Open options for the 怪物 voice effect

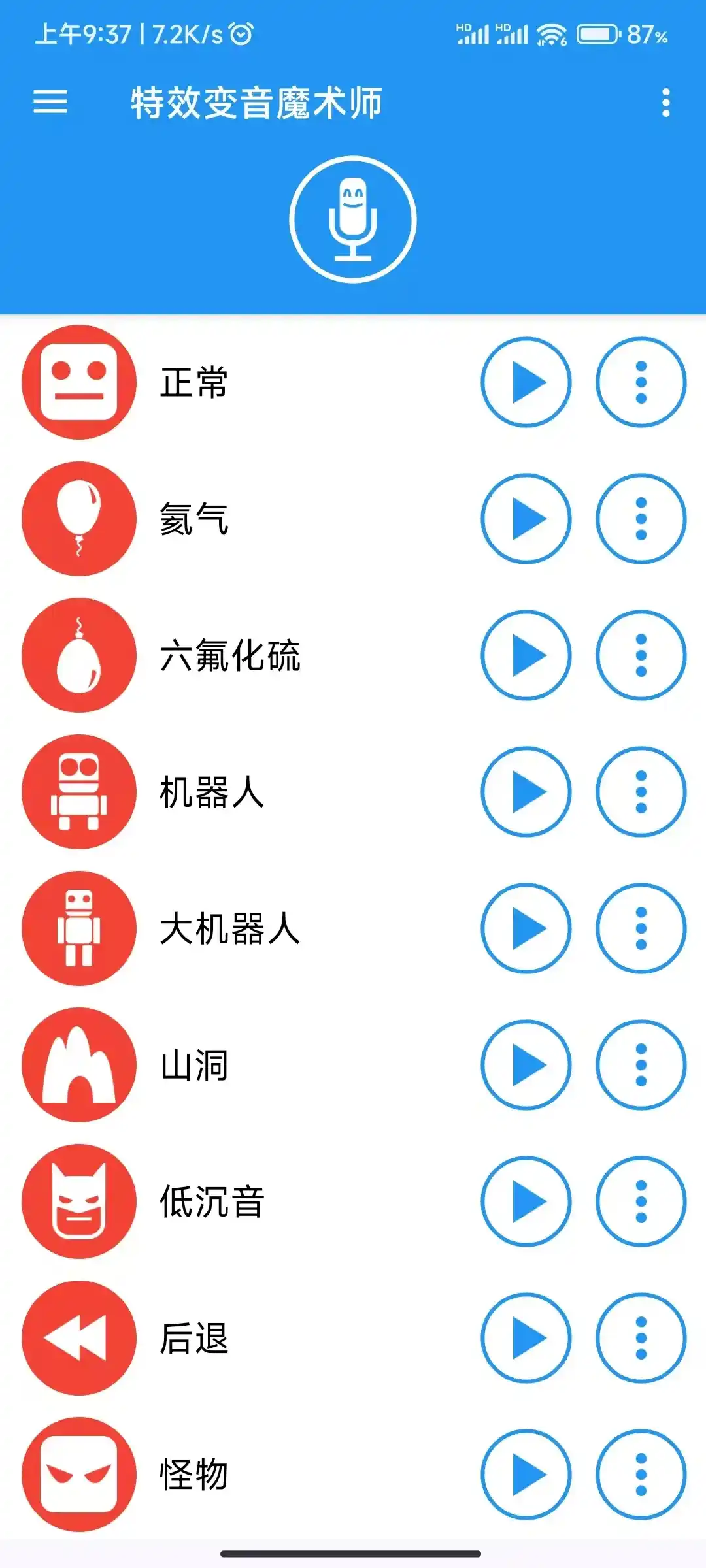tap(641, 1473)
